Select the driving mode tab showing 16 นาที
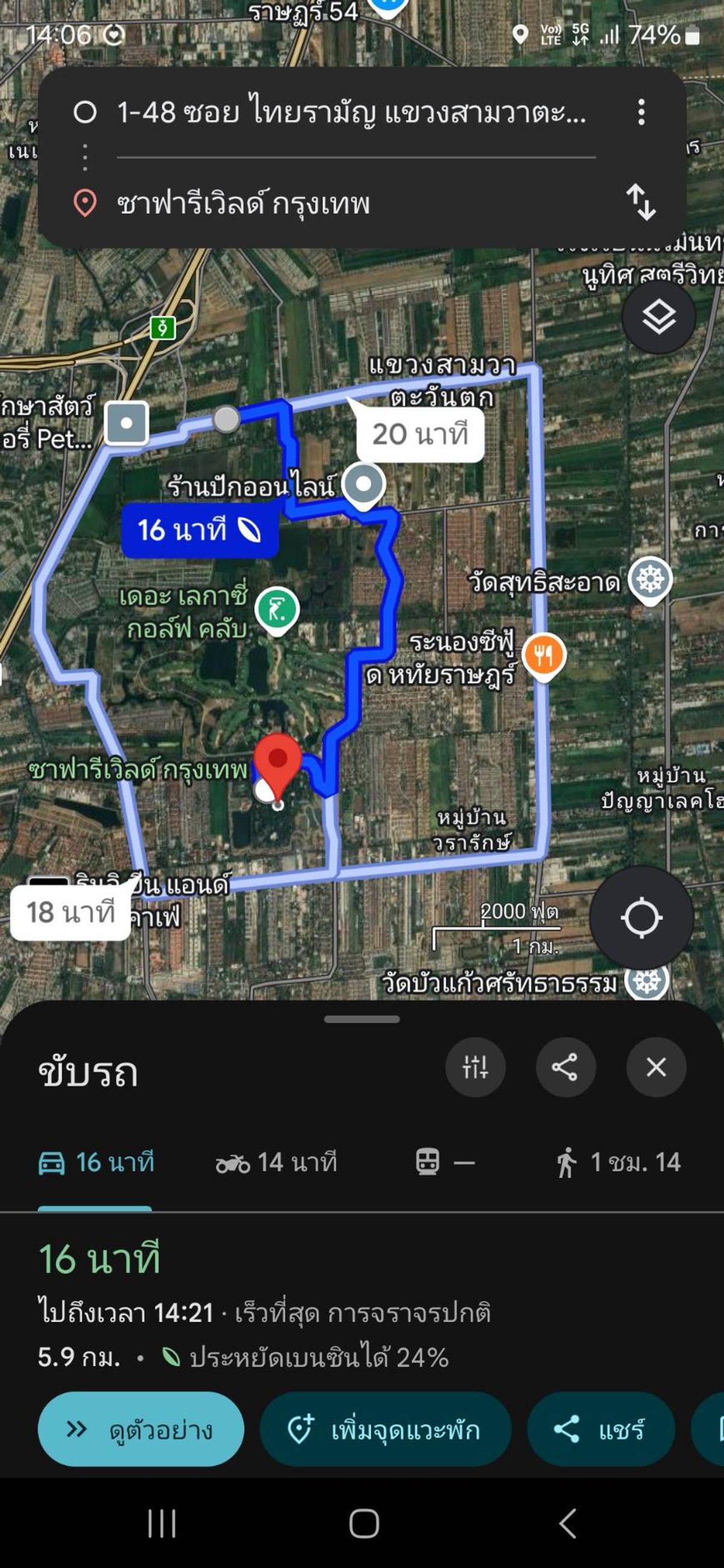 (x=97, y=1162)
